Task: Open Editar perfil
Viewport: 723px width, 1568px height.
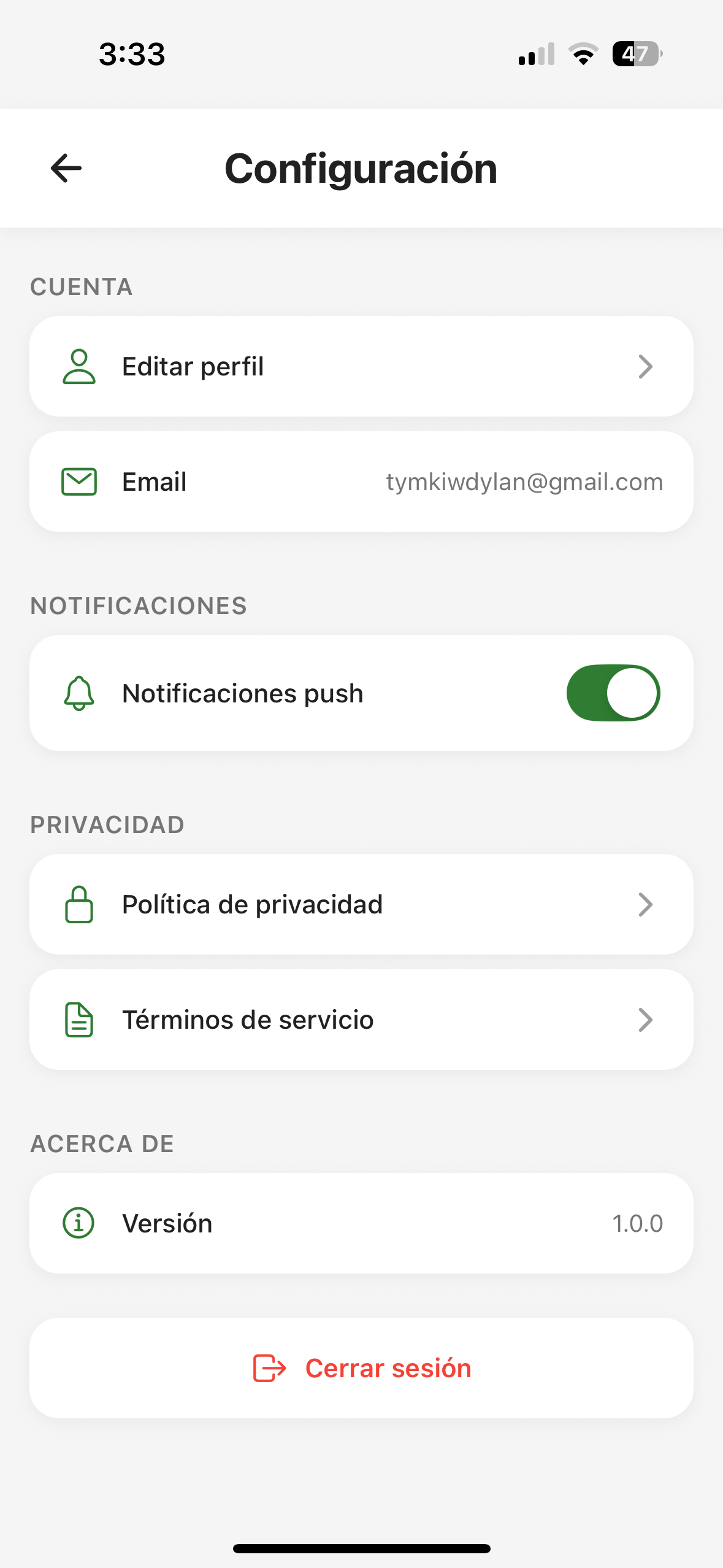Action: tap(361, 366)
